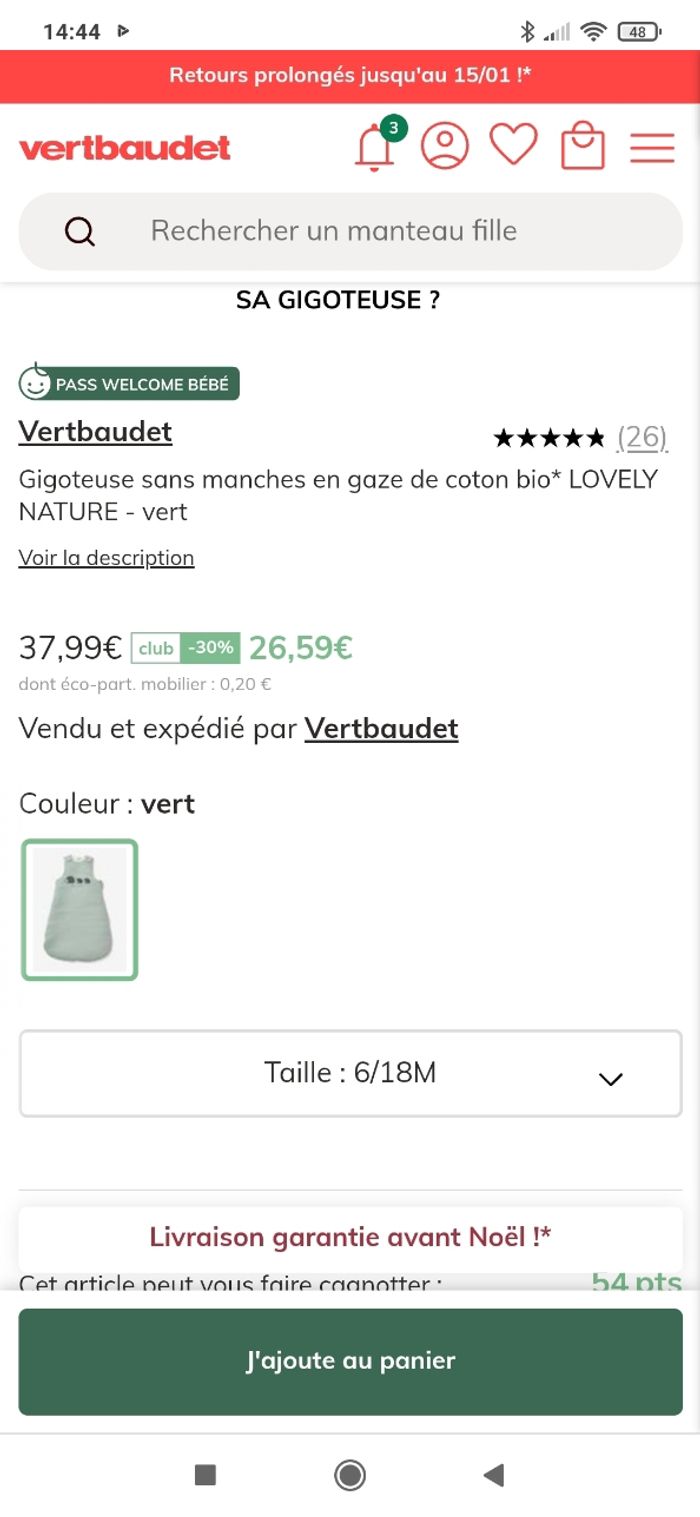The width and height of the screenshot is (700, 1517).
Task: Open the hamburger menu
Action: (652, 148)
